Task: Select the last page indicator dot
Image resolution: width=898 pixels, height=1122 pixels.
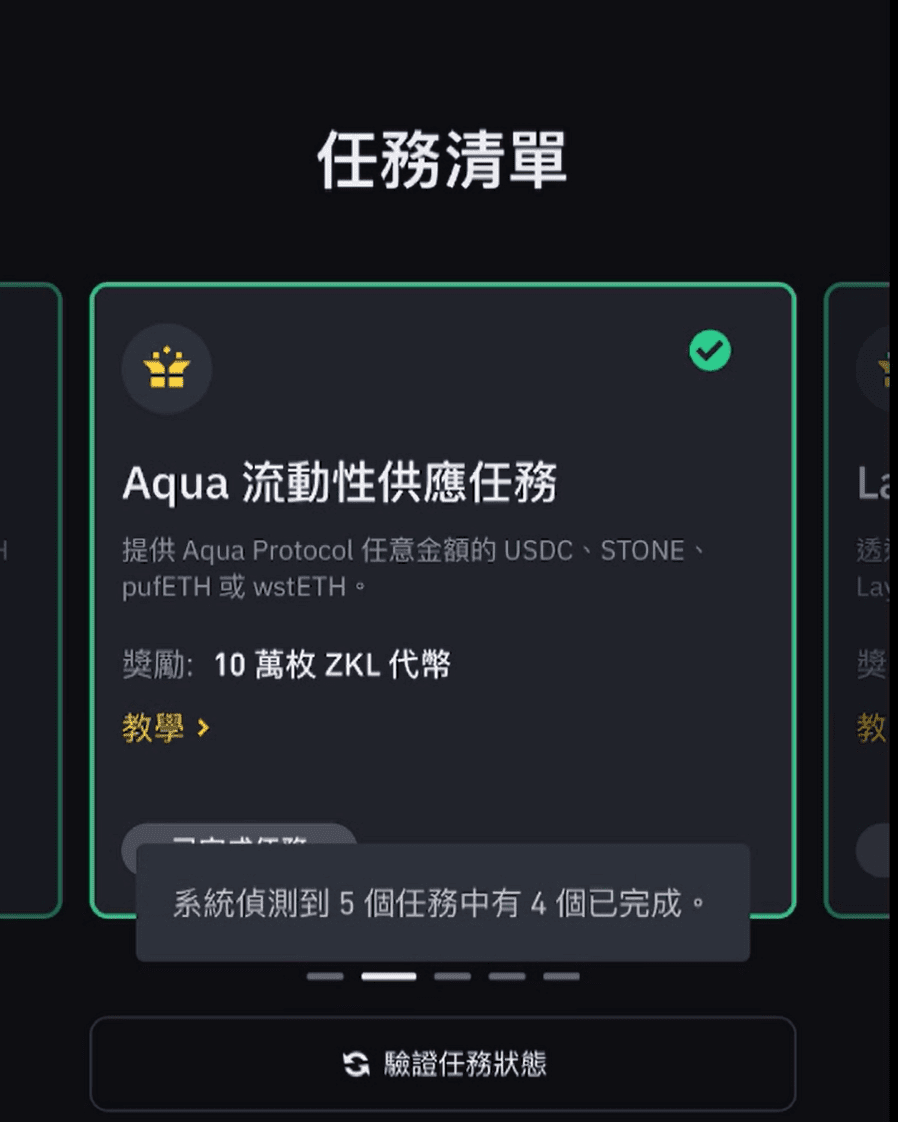Action: click(561, 976)
